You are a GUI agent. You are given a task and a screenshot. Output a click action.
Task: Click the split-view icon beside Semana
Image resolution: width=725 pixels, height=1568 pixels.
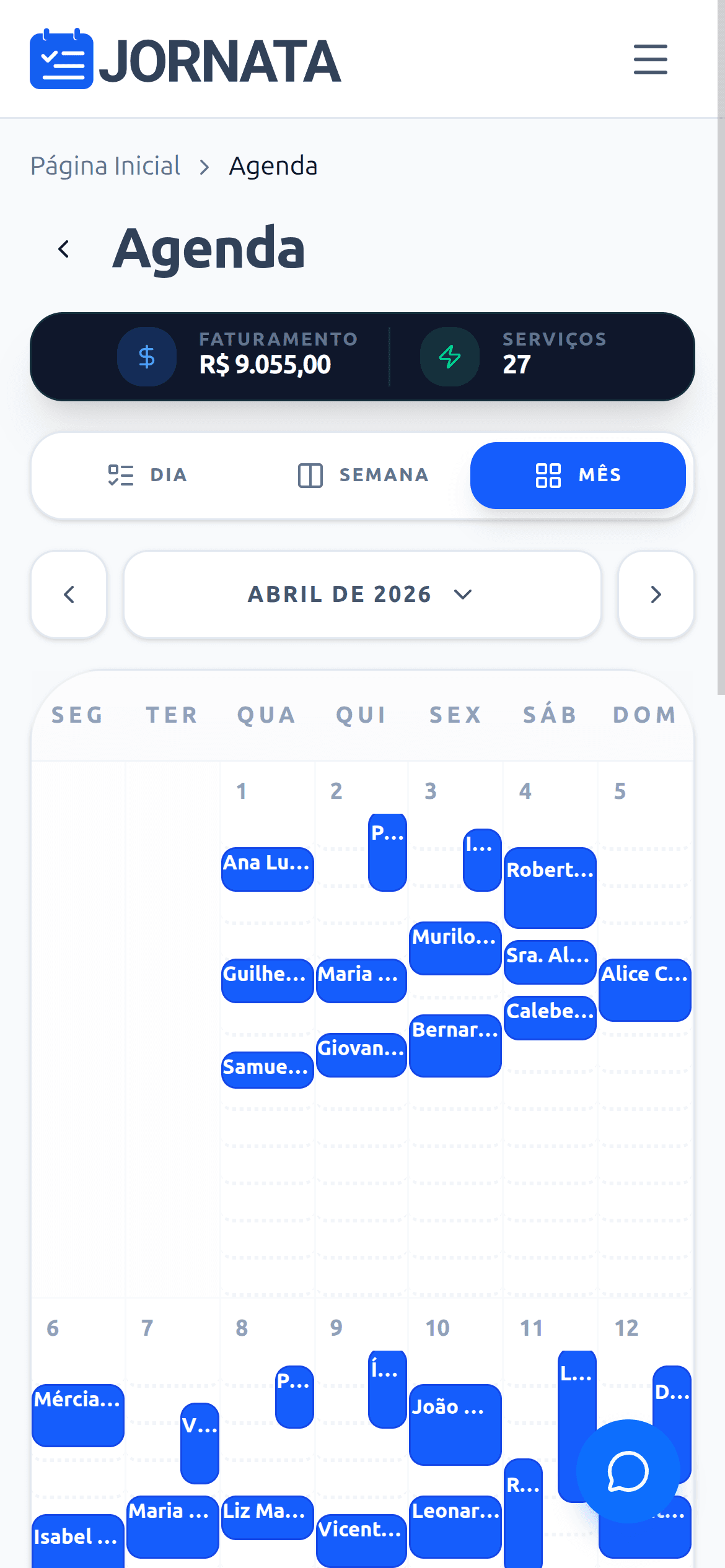pyautogui.click(x=310, y=475)
